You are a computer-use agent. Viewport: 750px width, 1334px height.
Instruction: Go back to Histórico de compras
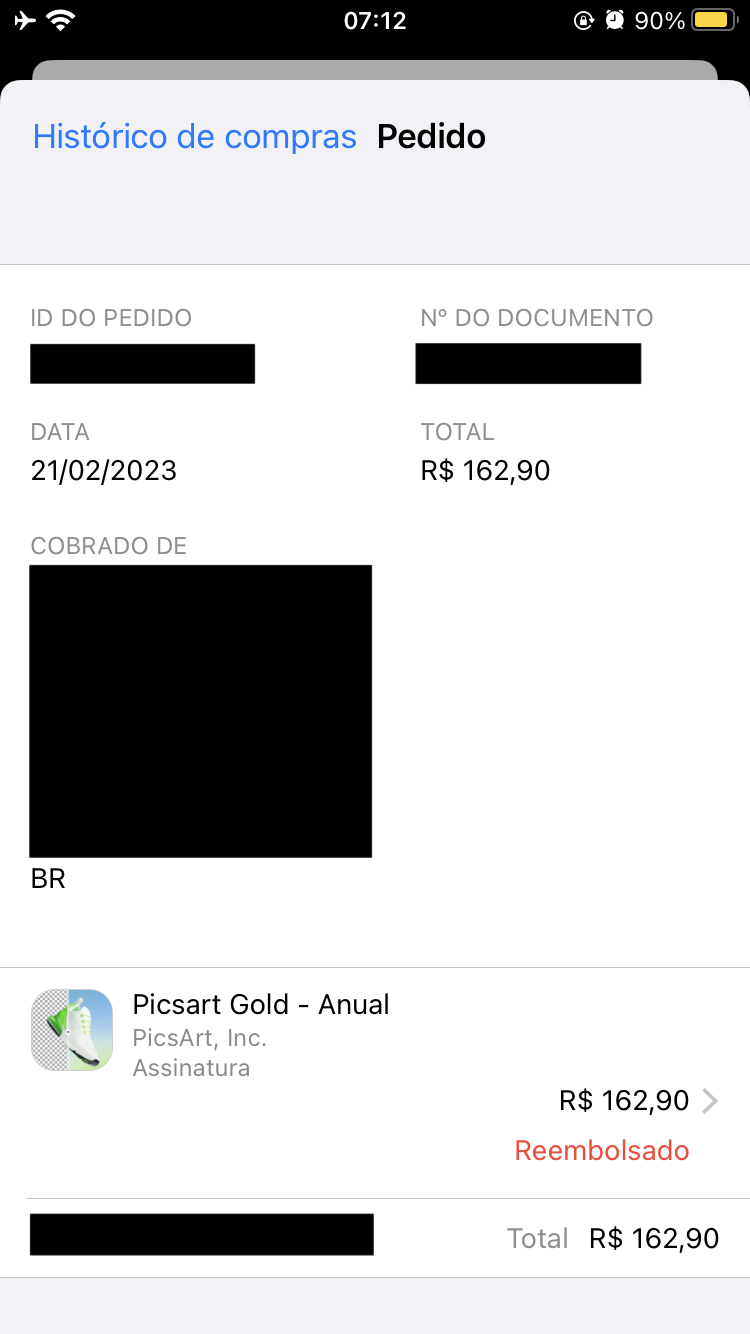click(x=194, y=137)
